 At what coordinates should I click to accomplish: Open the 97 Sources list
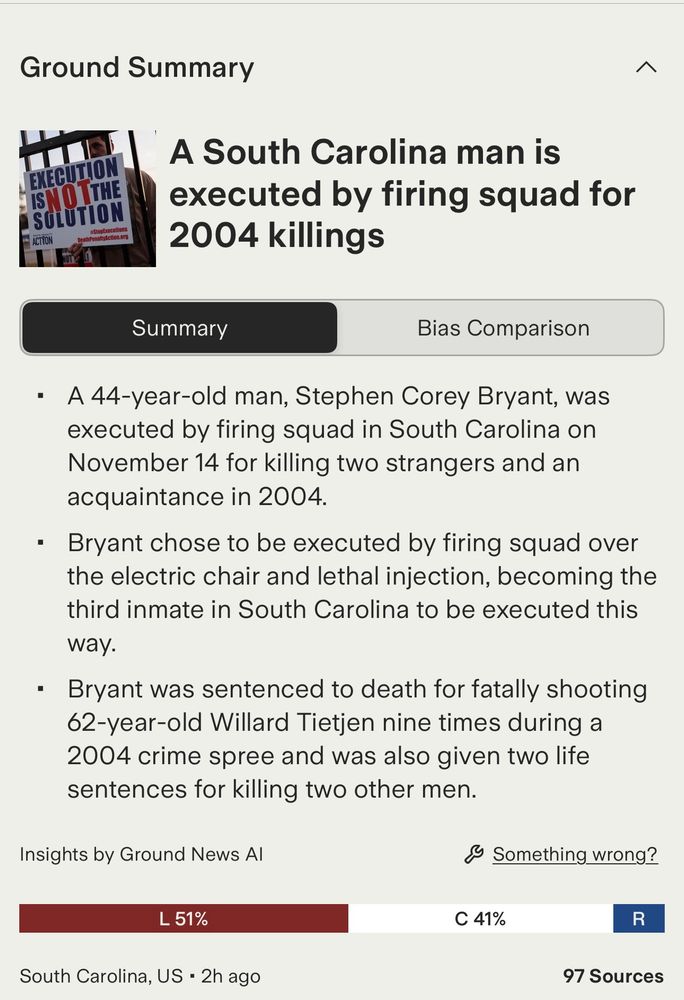tap(613, 976)
